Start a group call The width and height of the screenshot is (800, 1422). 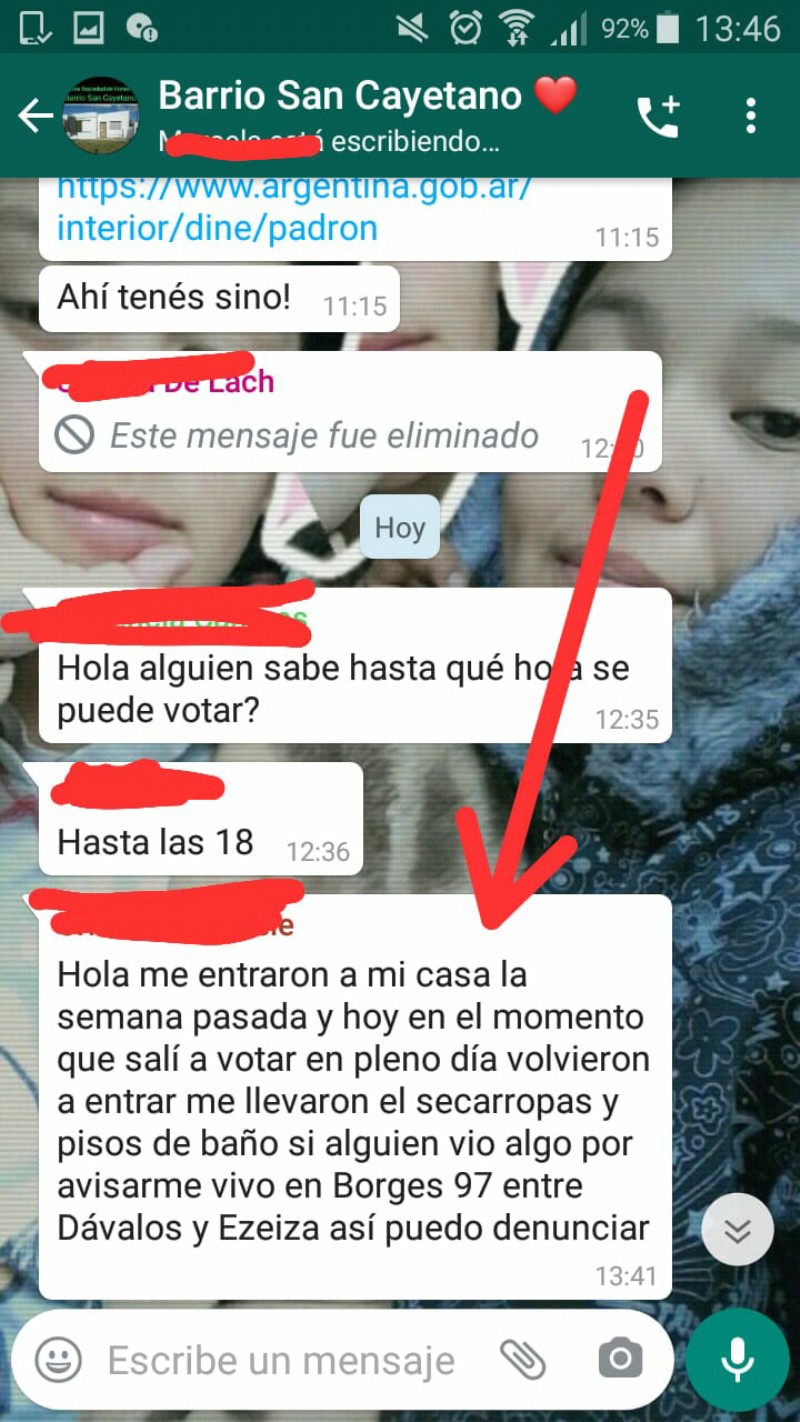point(658,117)
